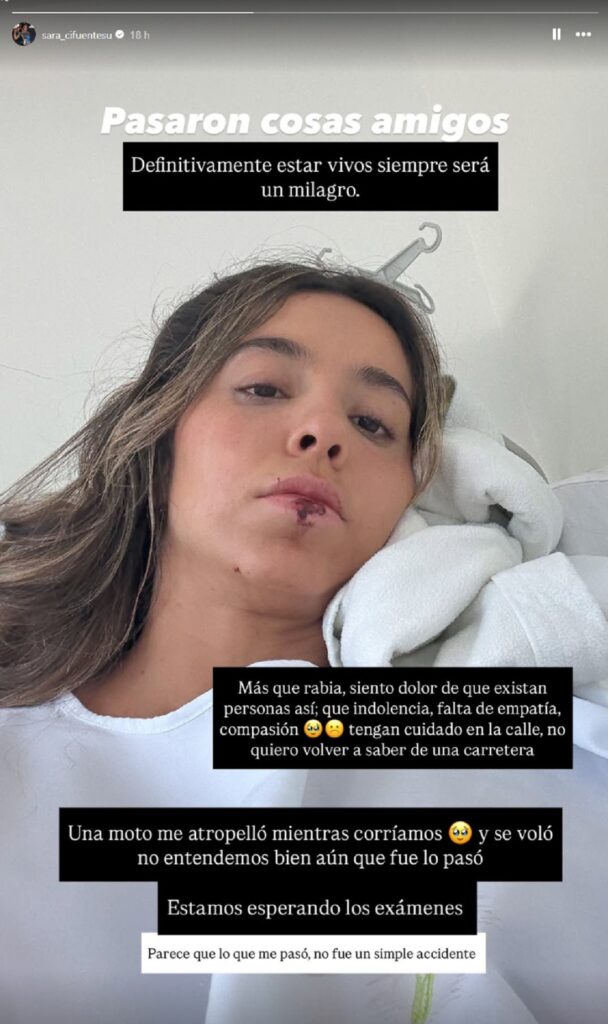Open the story overflow menu

(584, 34)
